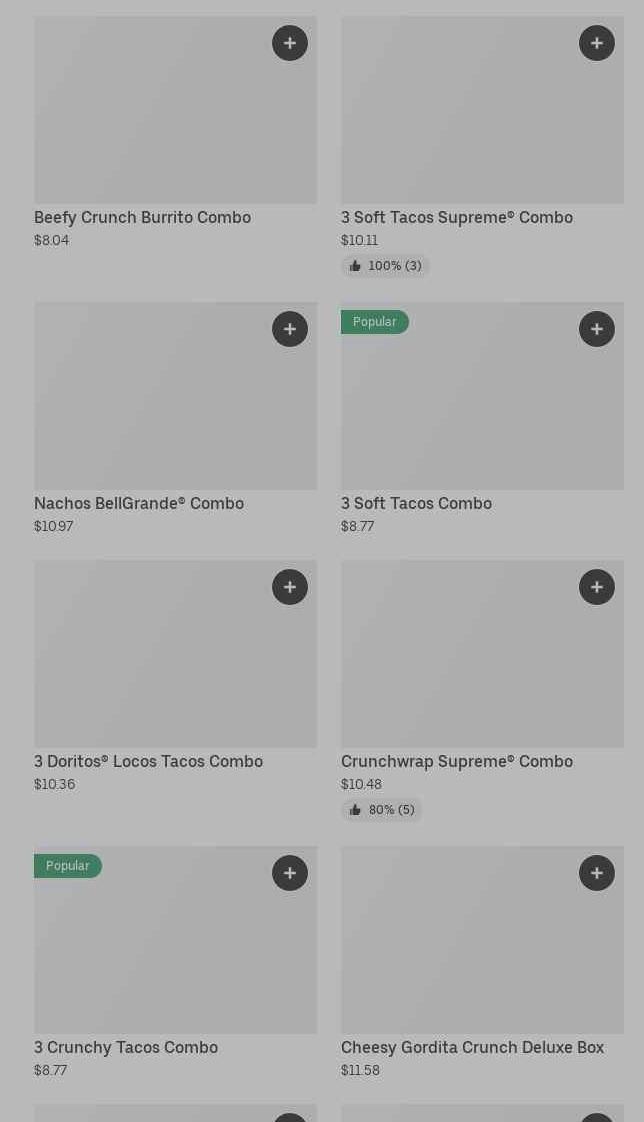This screenshot has height=1122, width=644.
Task: Add Cheesy Gordita Crunch Deluxe Box to cart
Action: pyautogui.click(x=597, y=873)
